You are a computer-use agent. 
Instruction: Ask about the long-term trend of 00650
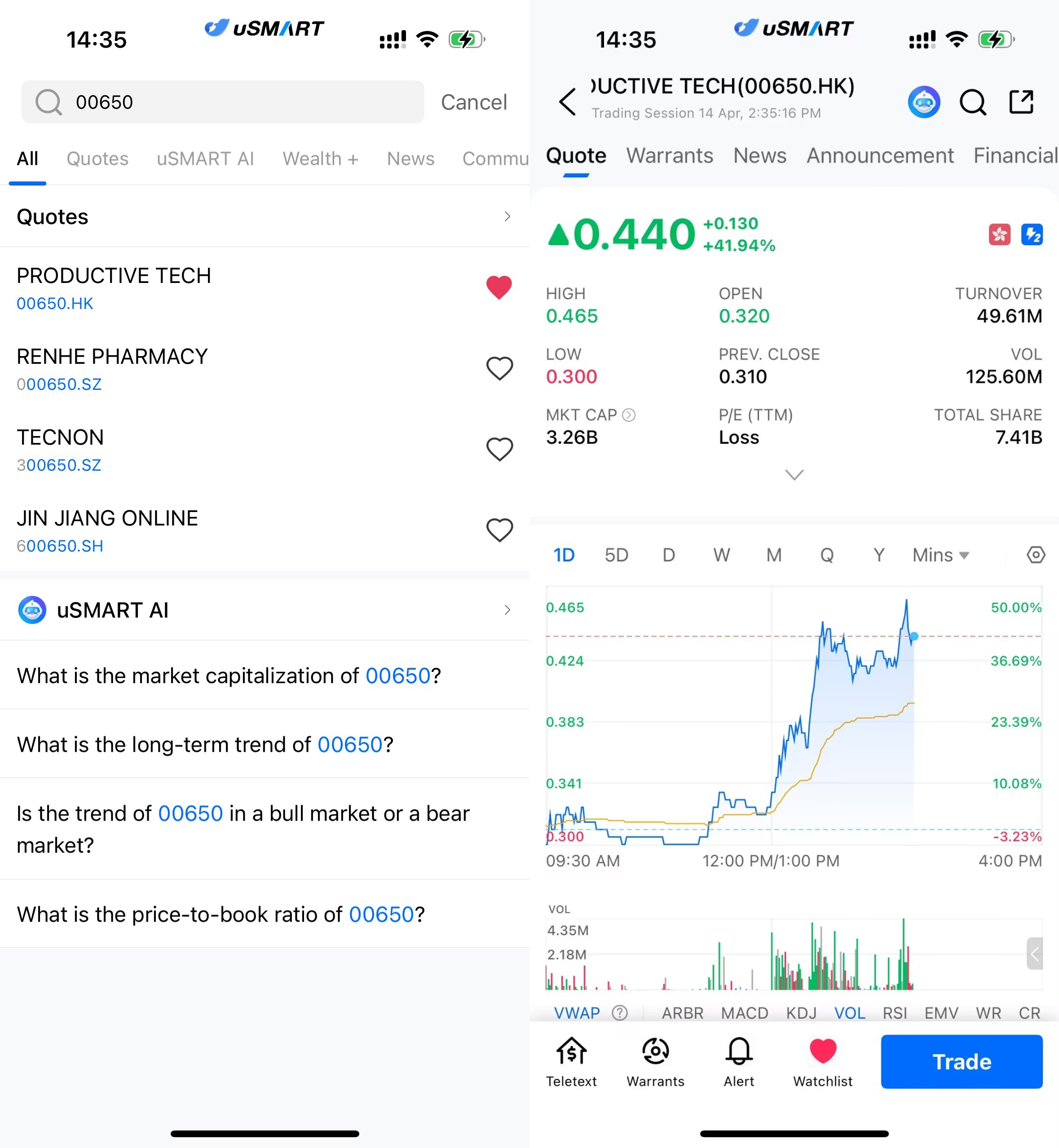[x=205, y=745]
